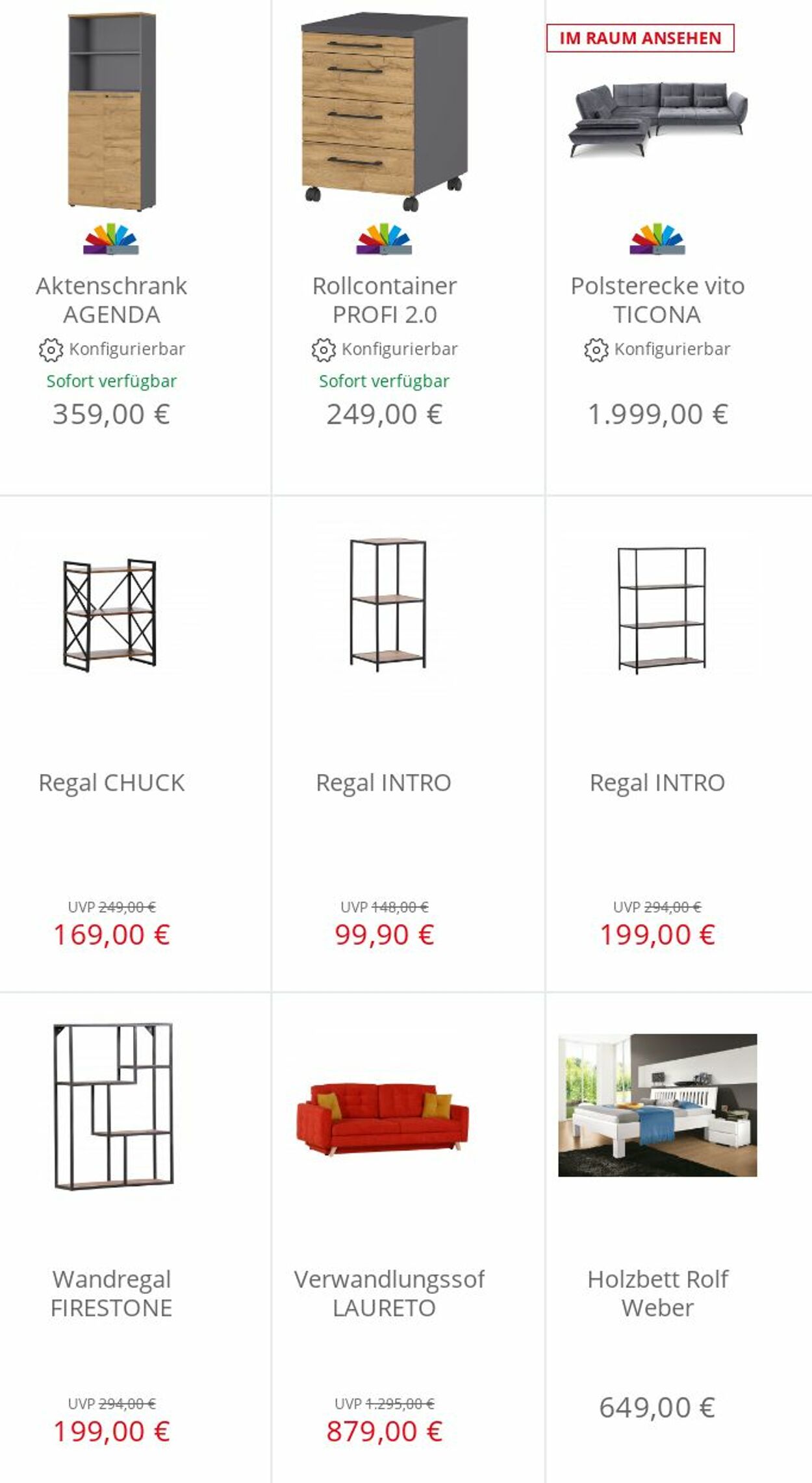Open the Verwandlungssofa LAURETO product
812x1483 pixels.
[388, 1293]
